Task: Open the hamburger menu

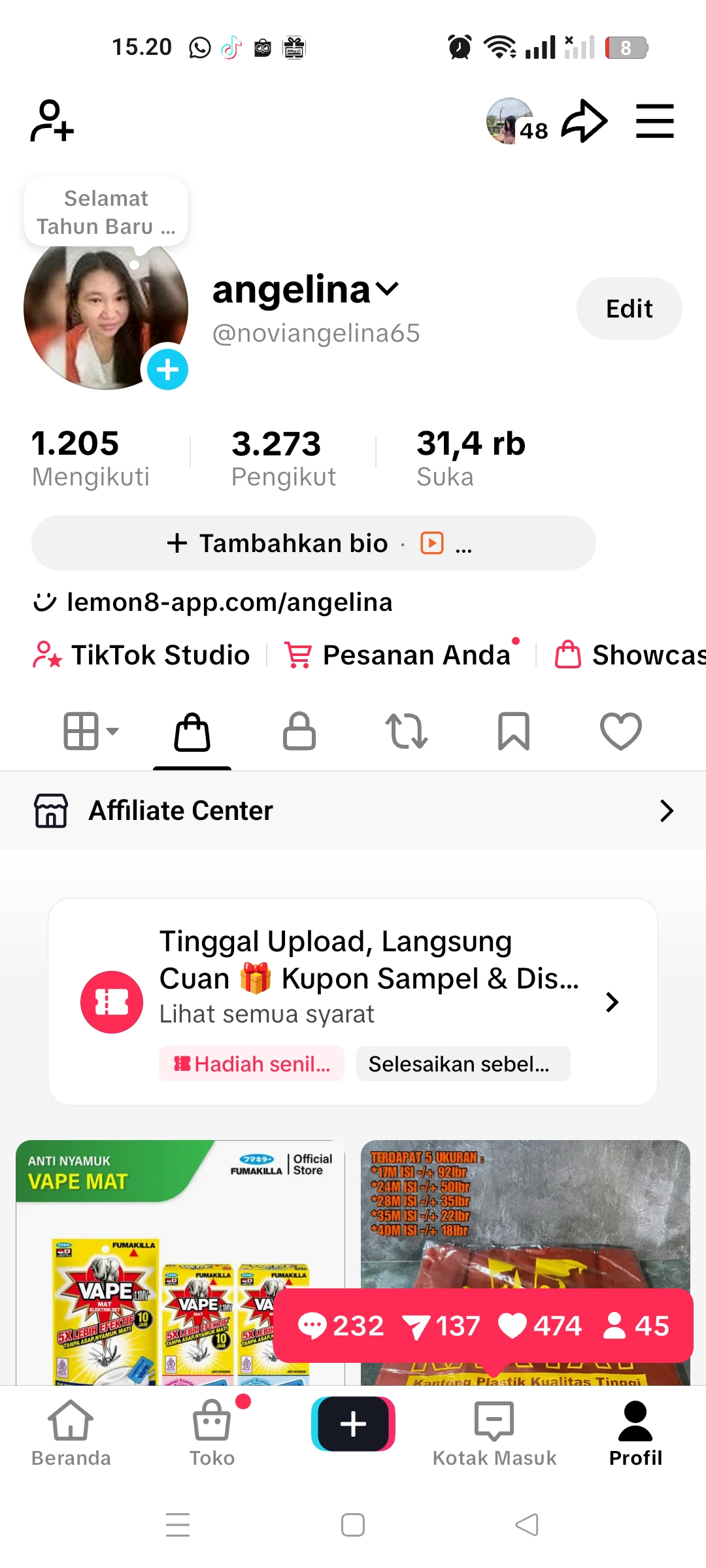Action: point(654,121)
